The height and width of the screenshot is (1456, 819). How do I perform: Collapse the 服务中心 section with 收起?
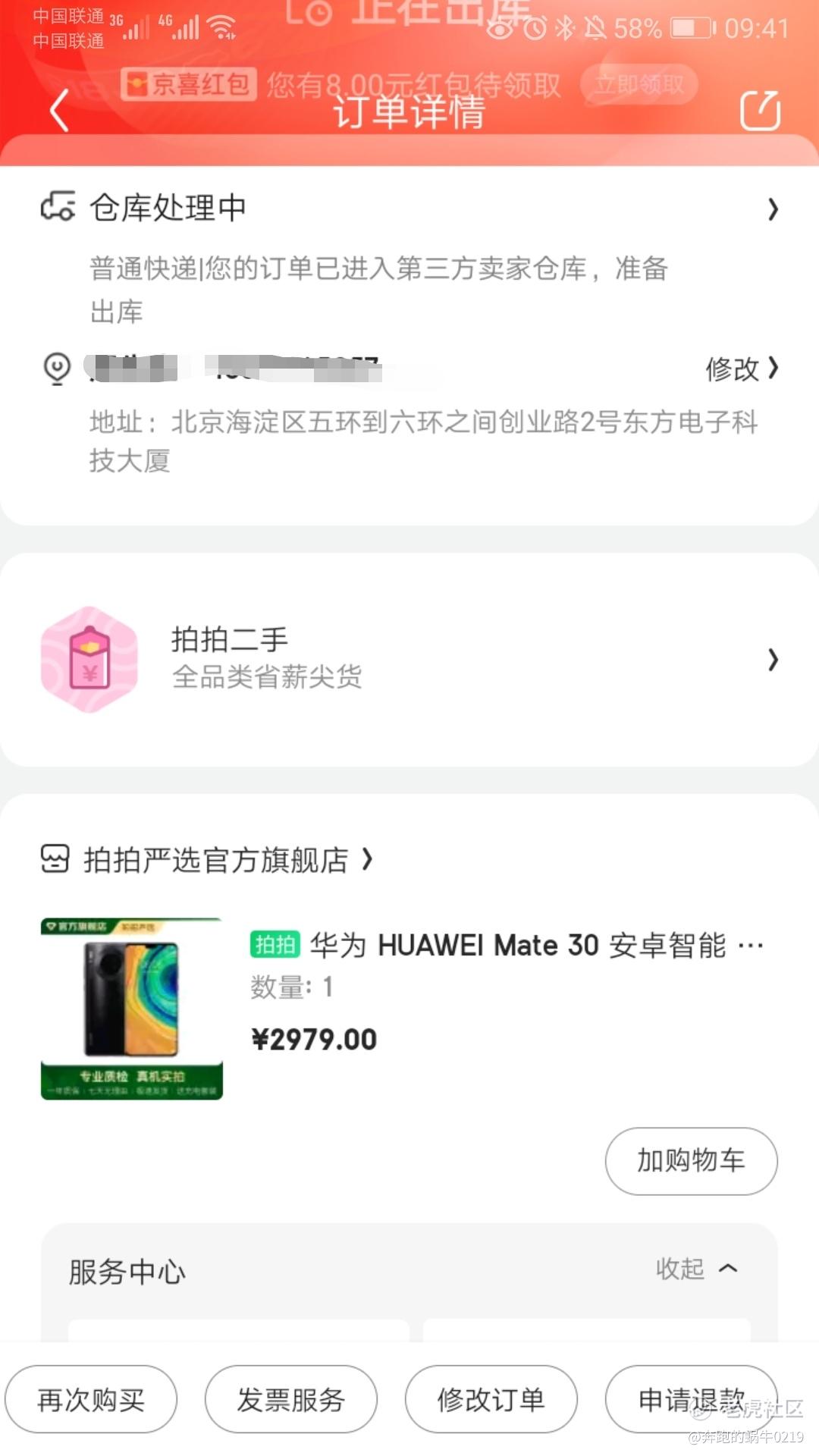[x=696, y=1269]
